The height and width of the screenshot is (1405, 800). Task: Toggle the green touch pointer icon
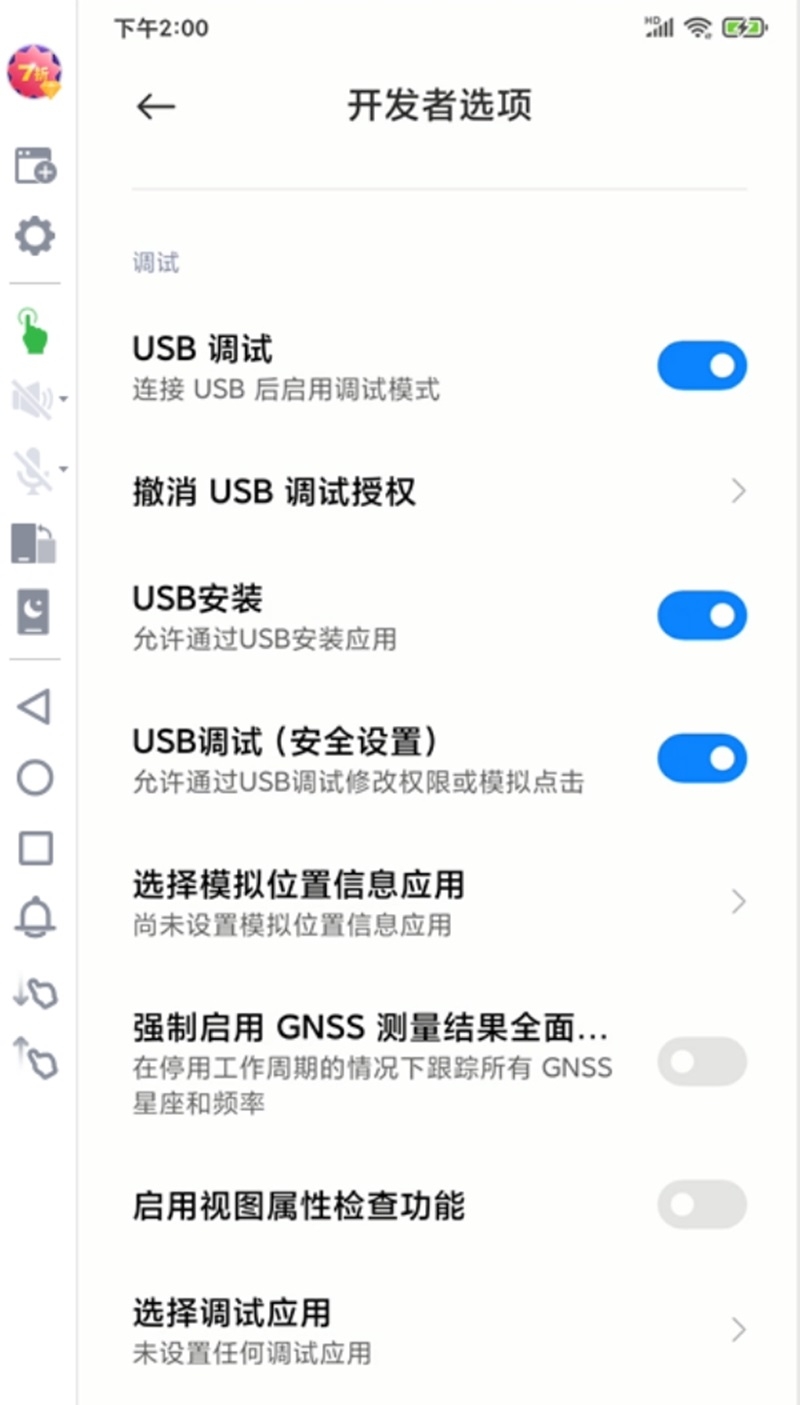point(33,330)
